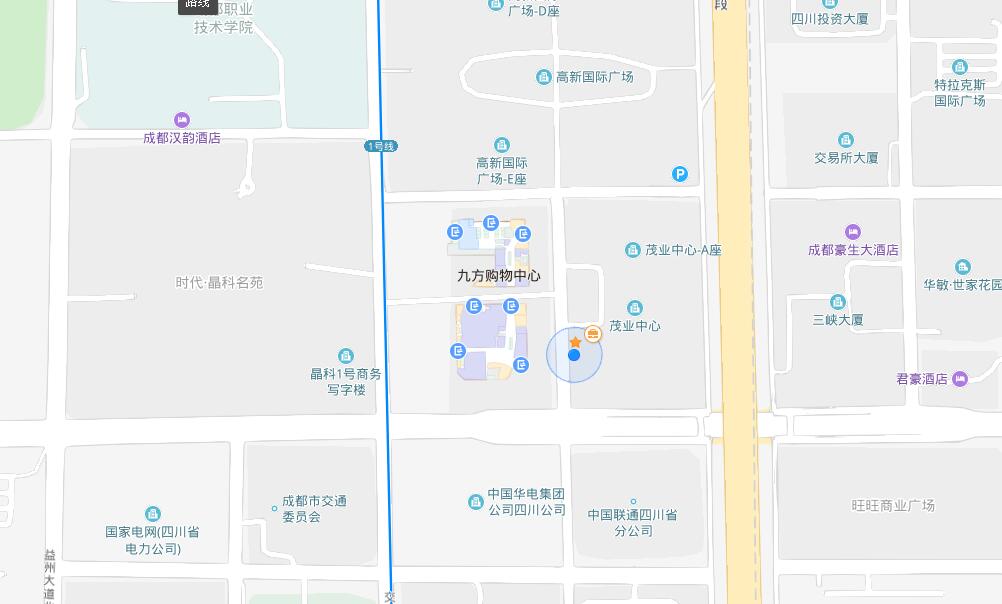Tap the 华敏·世家花园 marker
This screenshot has height=604, width=1002.
click(962, 267)
